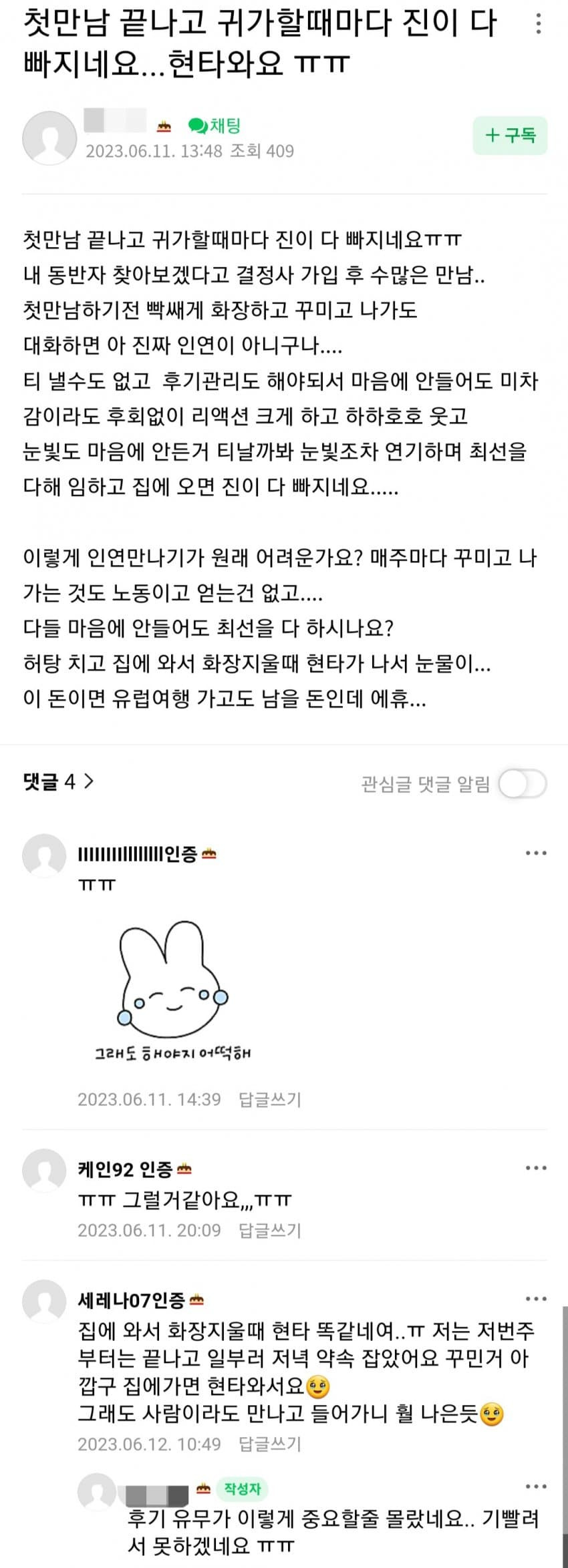Open options for 케인92 인증's comment
The image size is (568, 1568).
pyautogui.click(x=536, y=1168)
